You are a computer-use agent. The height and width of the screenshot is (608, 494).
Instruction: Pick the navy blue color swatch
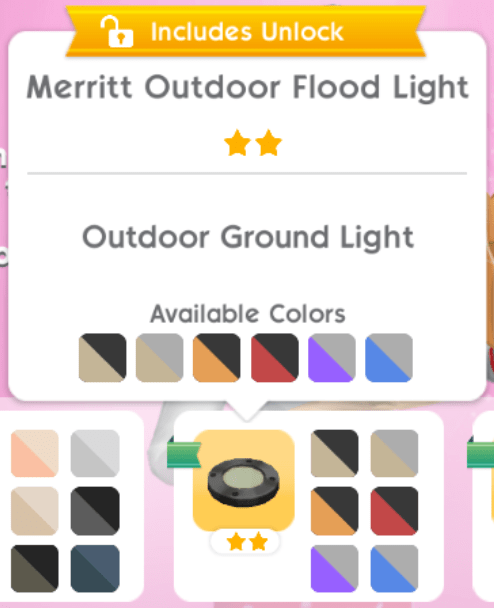click(95, 568)
